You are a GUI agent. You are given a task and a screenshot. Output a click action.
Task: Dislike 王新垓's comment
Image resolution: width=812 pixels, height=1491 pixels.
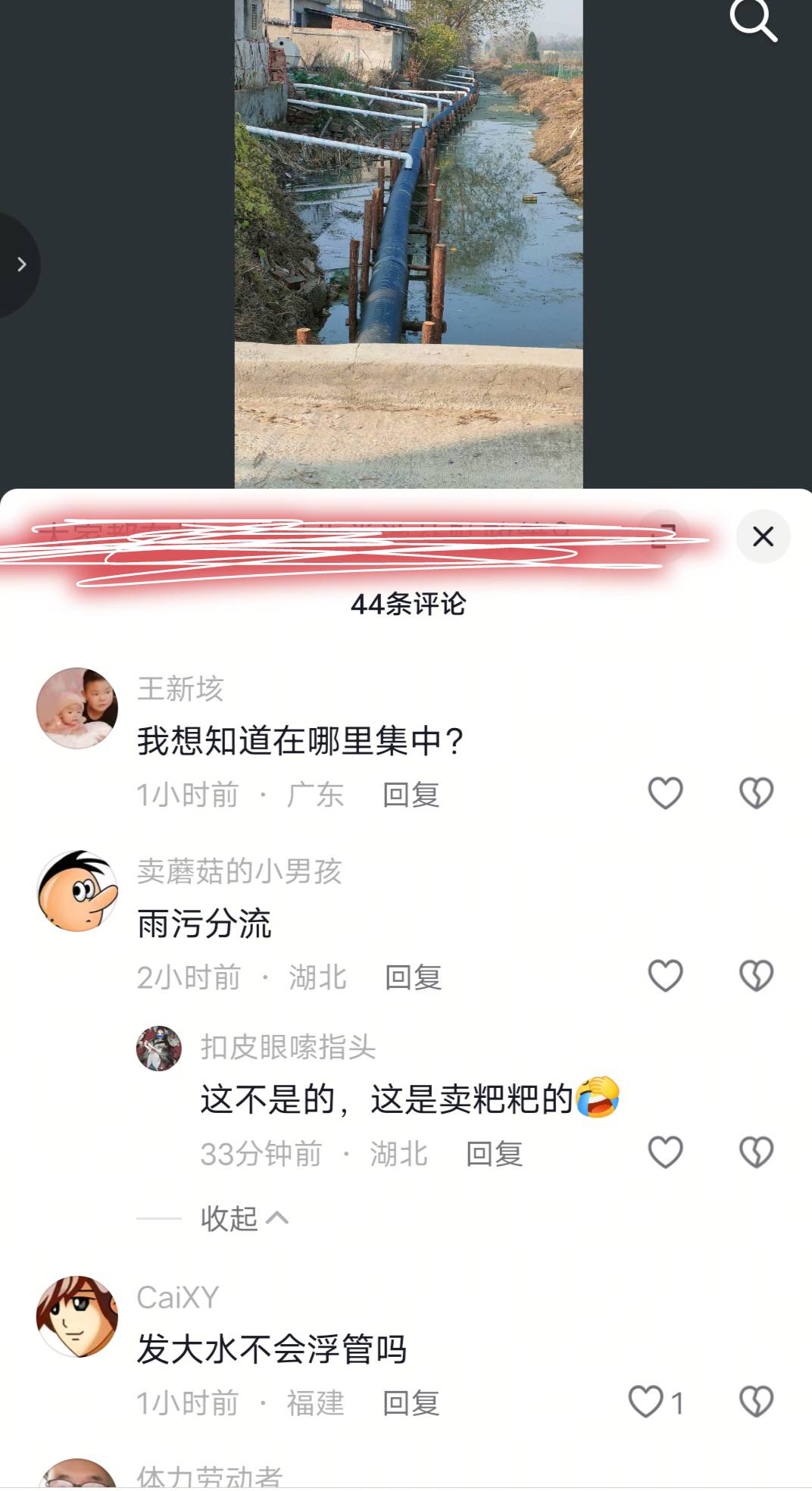pos(756,793)
